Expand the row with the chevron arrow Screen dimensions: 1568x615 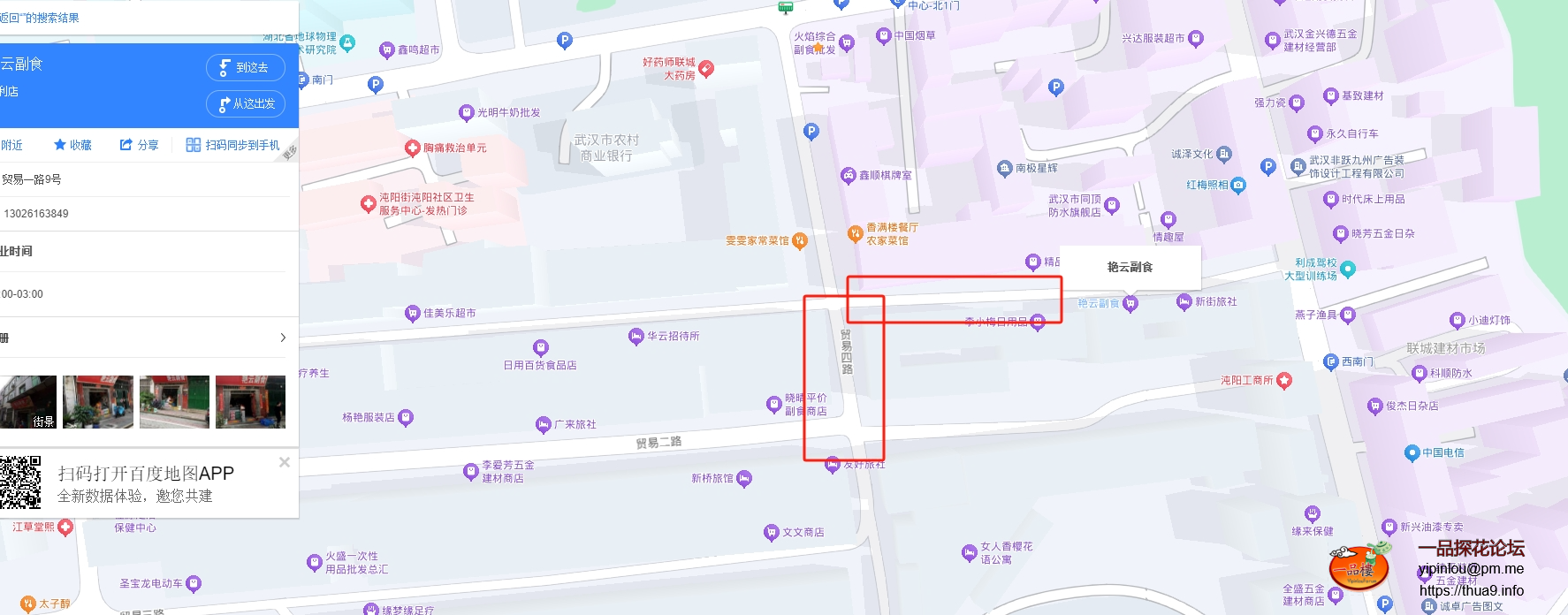tap(283, 338)
